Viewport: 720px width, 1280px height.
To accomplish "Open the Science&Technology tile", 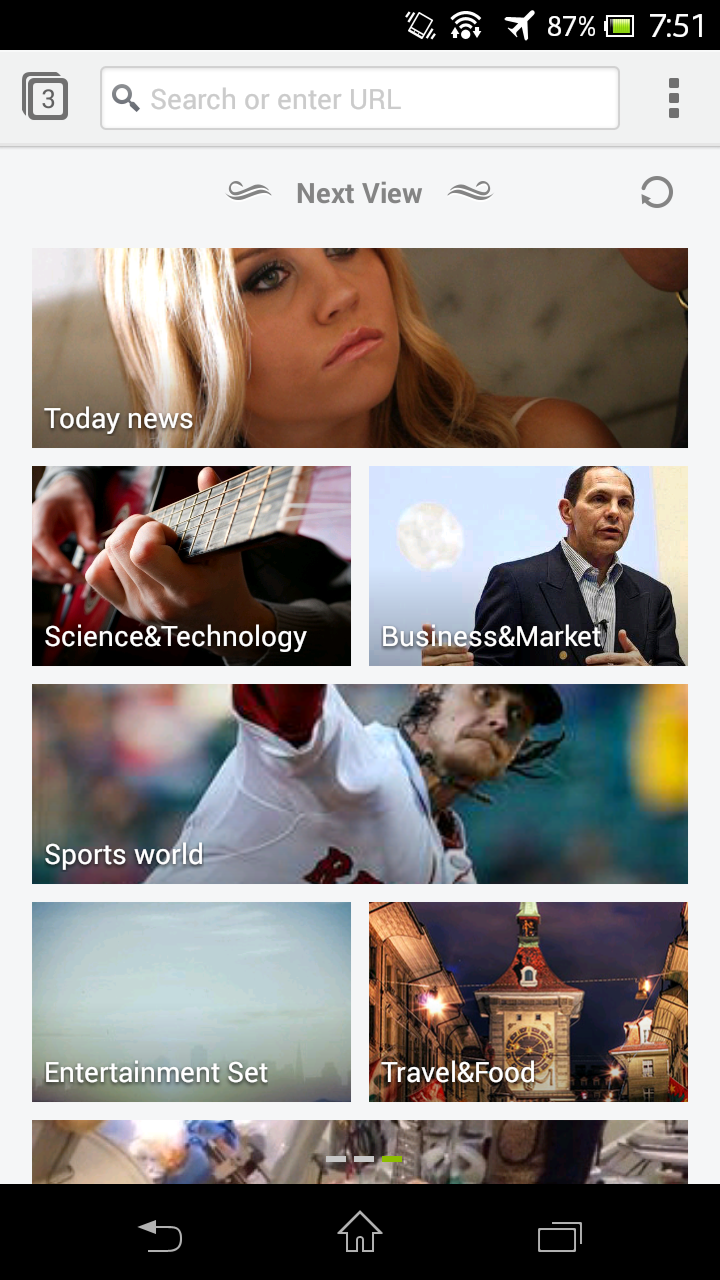I will click(x=191, y=565).
